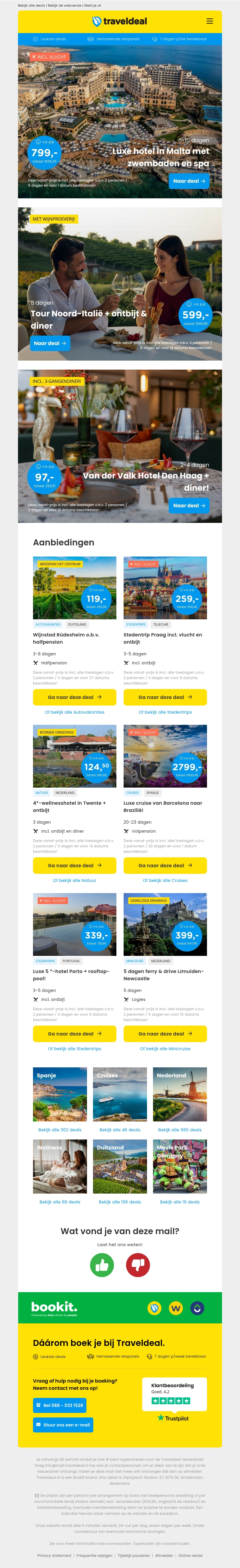Open the hamburger menu in Traveldeal header
The width and height of the screenshot is (240, 1568).
point(210,21)
